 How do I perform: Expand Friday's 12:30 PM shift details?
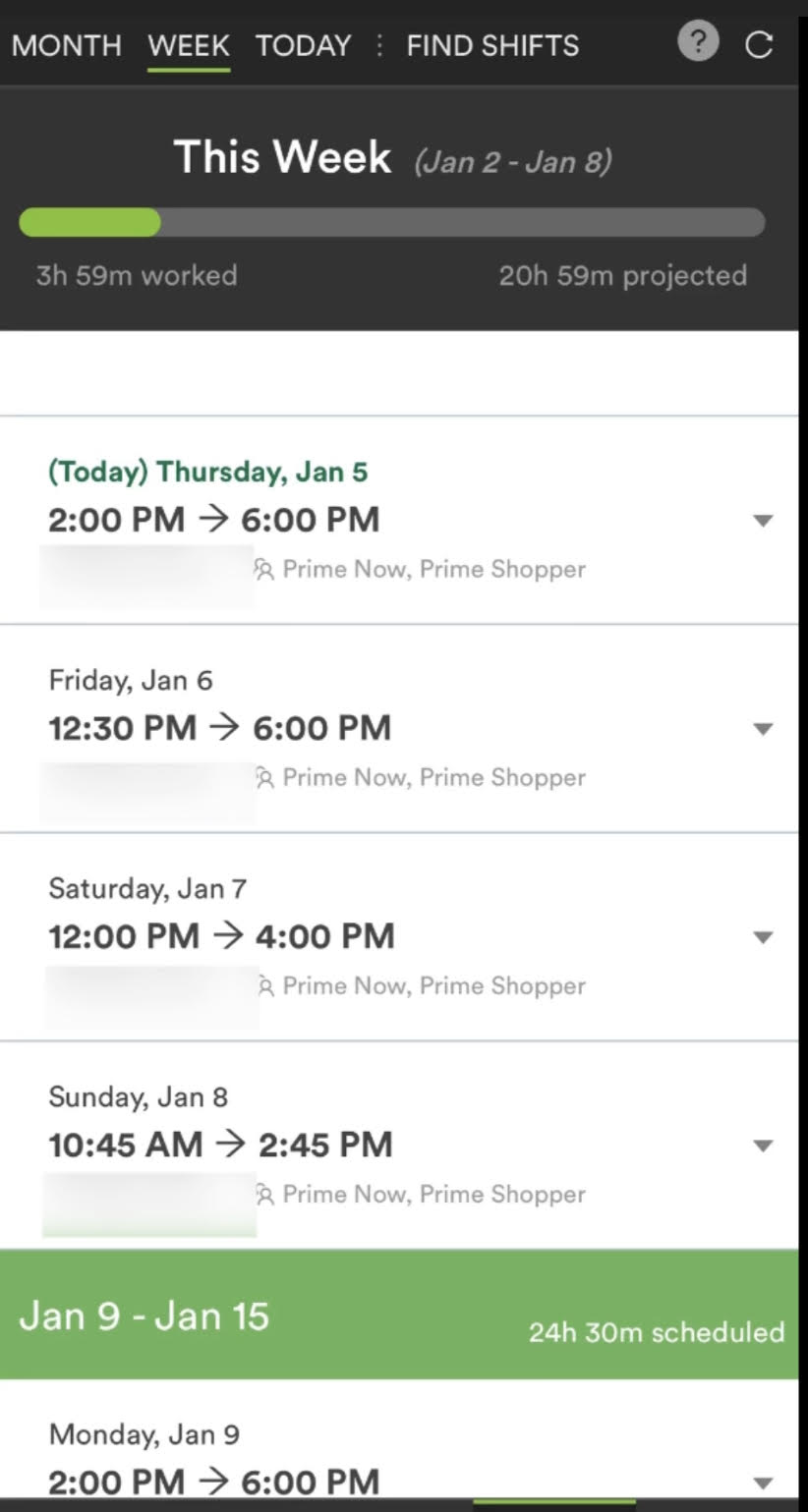coord(764,728)
